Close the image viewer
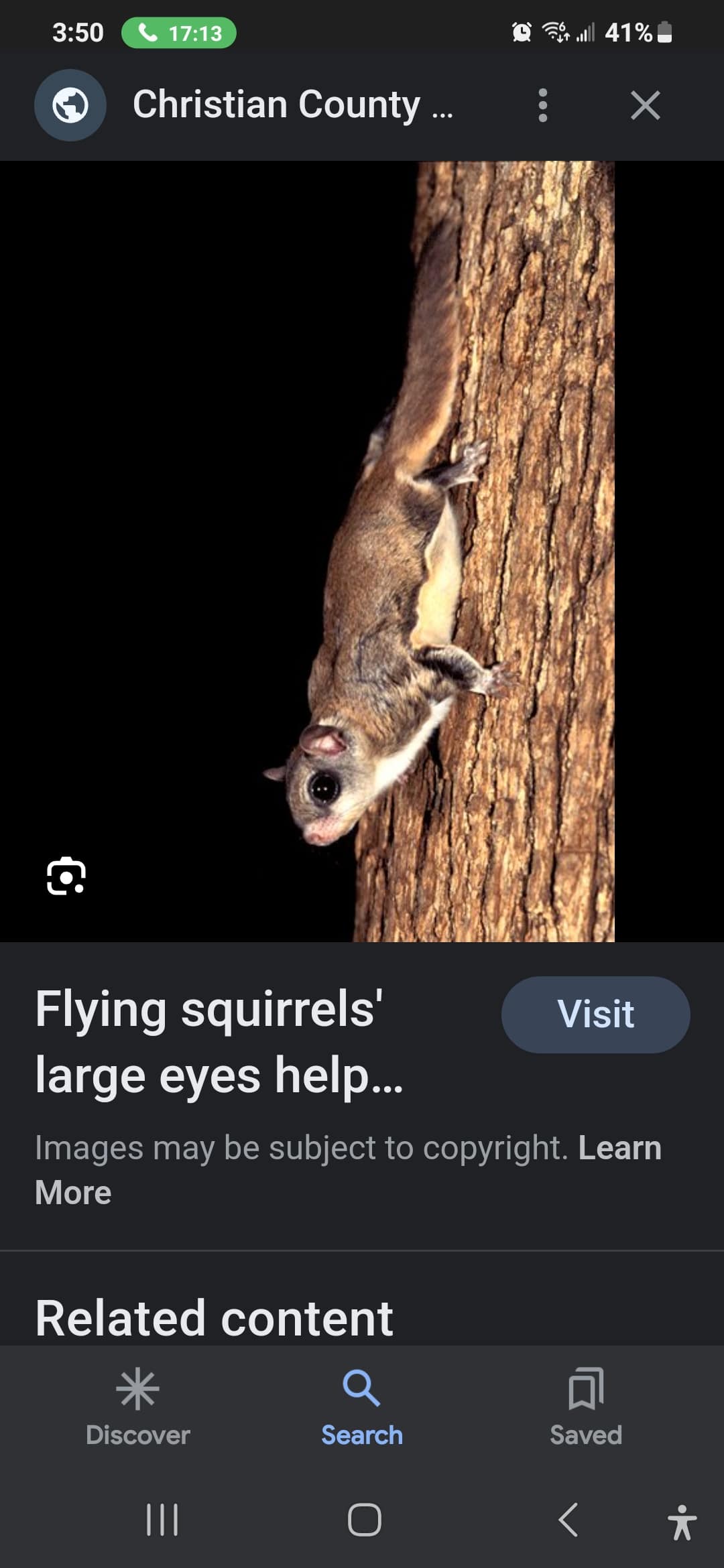The image size is (724, 1568). tap(645, 105)
